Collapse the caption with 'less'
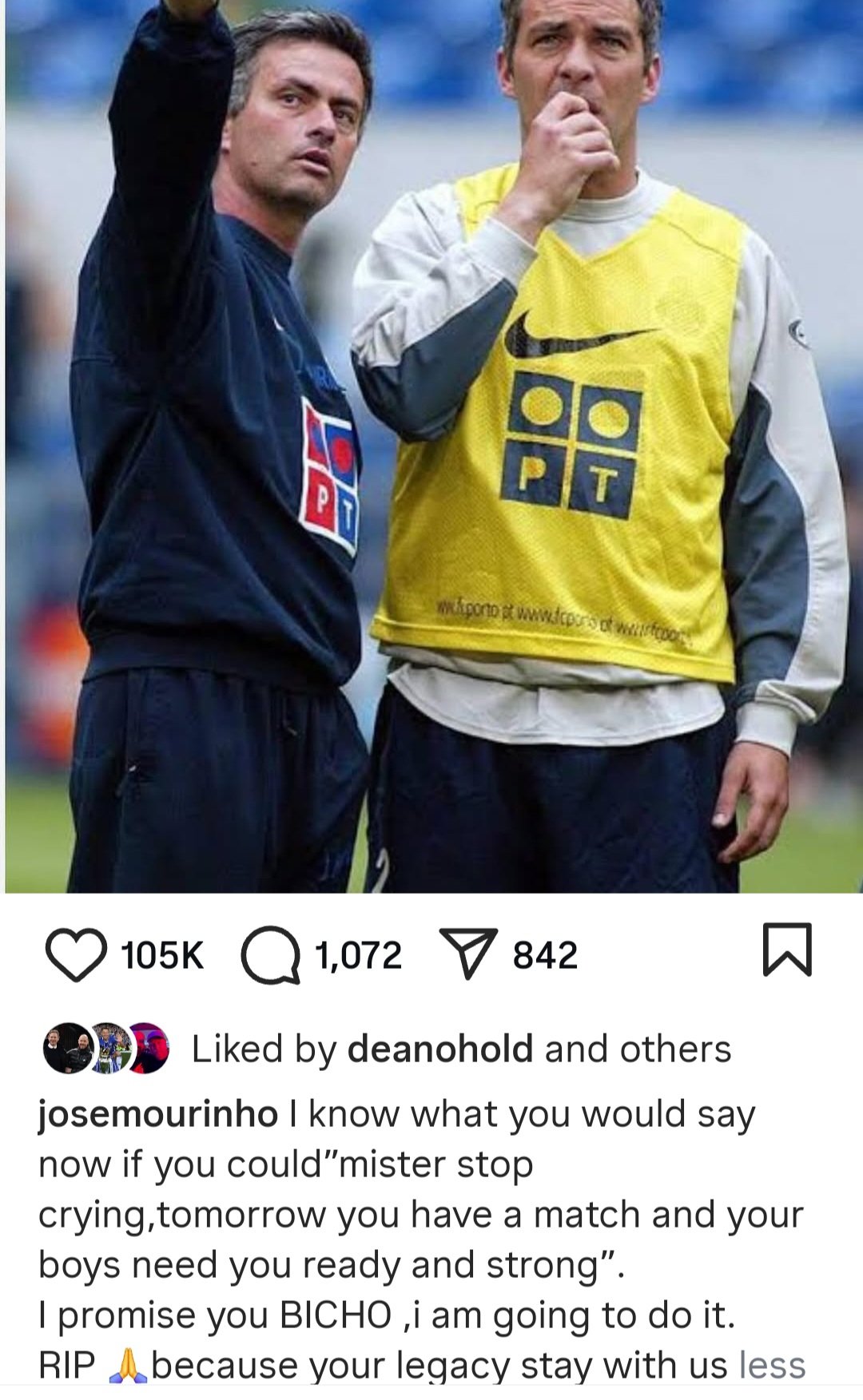The image size is (863, 1400). 772,1365
